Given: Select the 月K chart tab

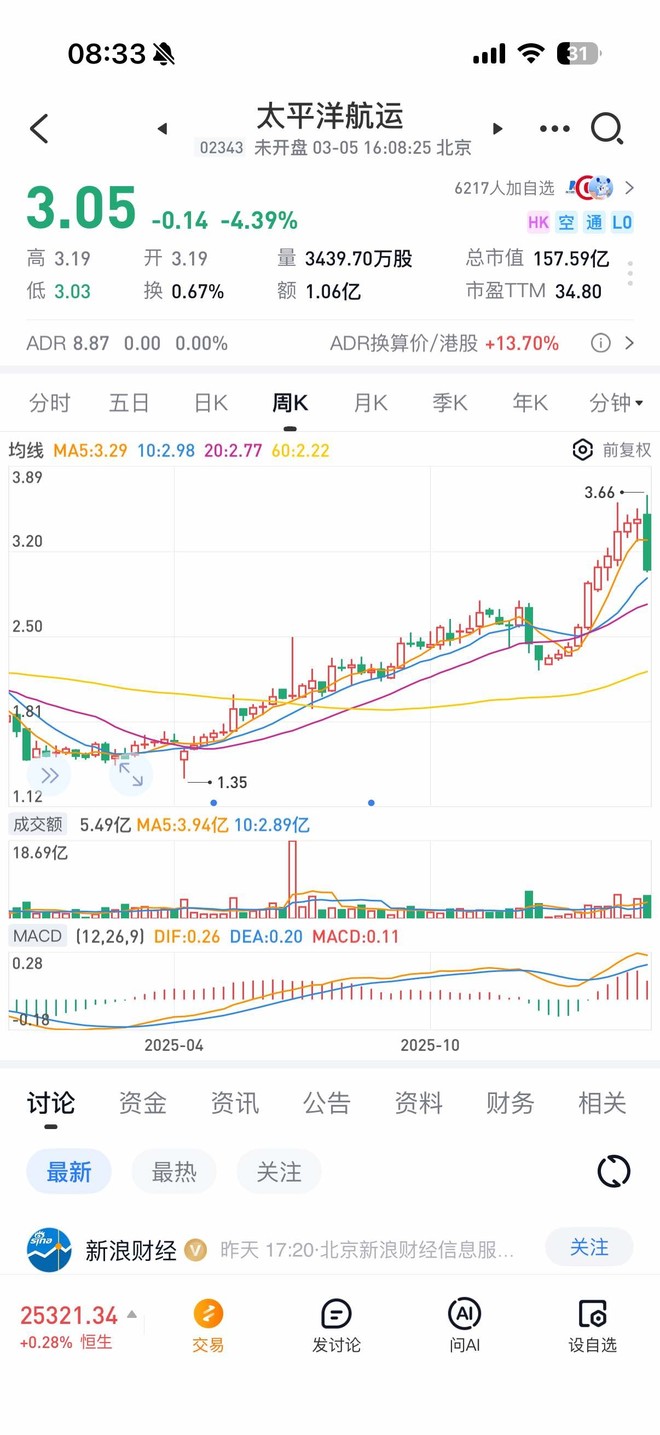Looking at the screenshot, I should [x=370, y=403].
